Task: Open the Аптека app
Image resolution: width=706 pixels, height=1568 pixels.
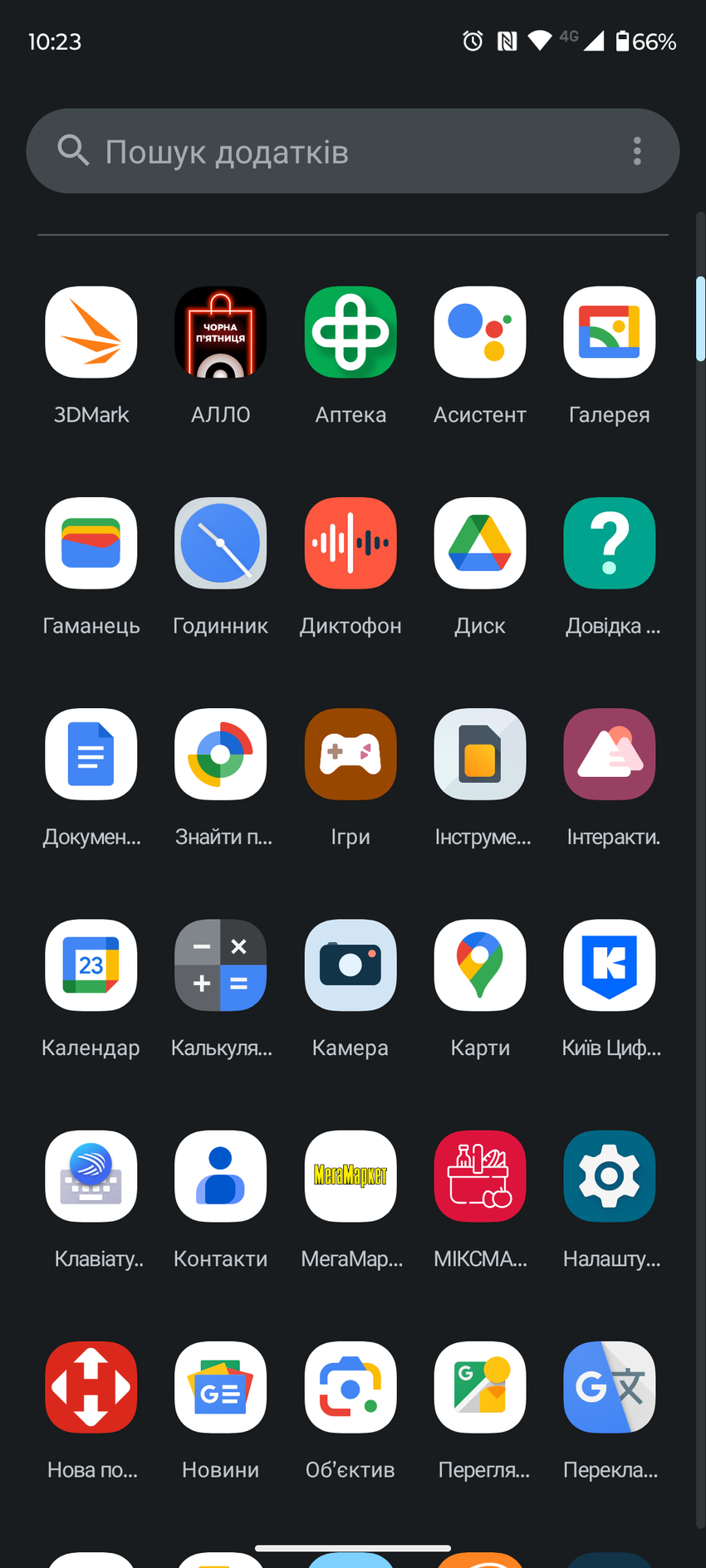Action: pyautogui.click(x=351, y=333)
